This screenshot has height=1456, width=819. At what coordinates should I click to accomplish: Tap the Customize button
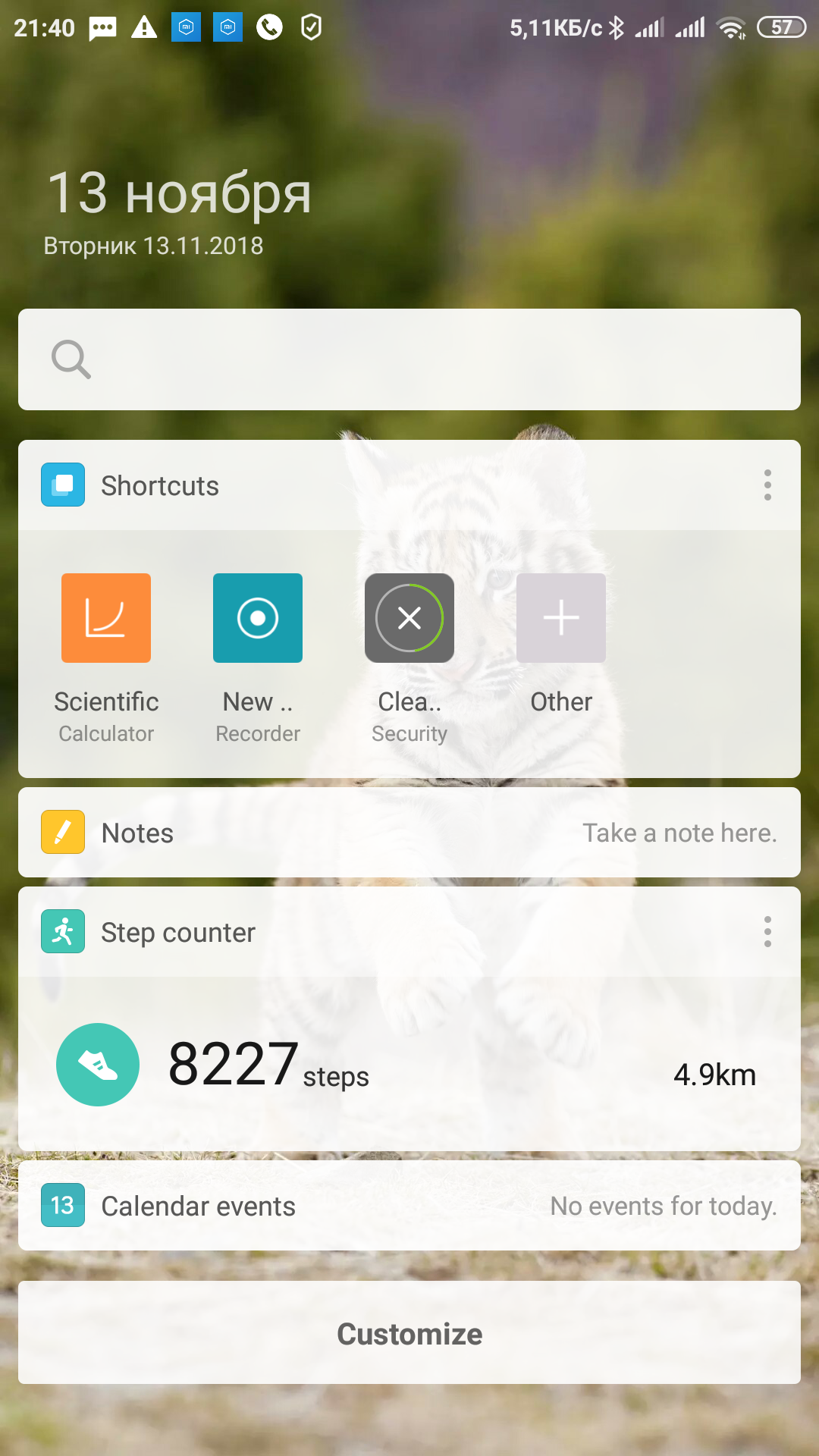pos(409,1333)
